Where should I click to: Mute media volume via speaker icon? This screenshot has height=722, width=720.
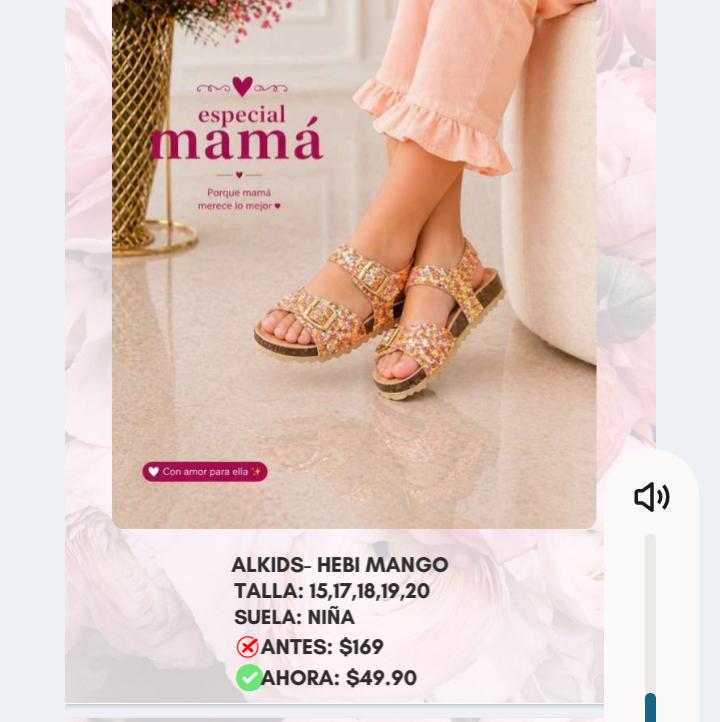tap(651, 497)
